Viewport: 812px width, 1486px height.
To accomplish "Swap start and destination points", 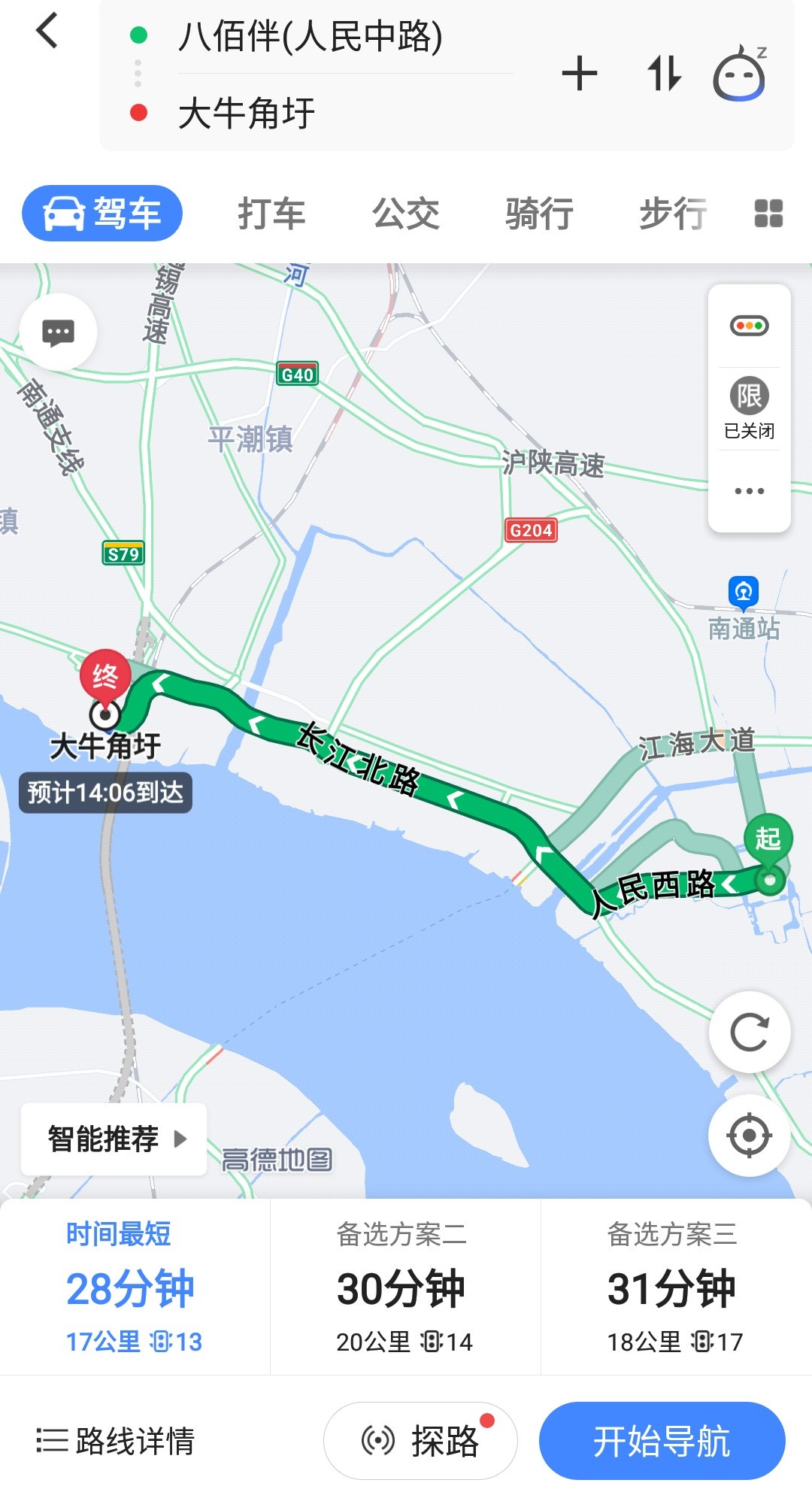I will (664, 74).
